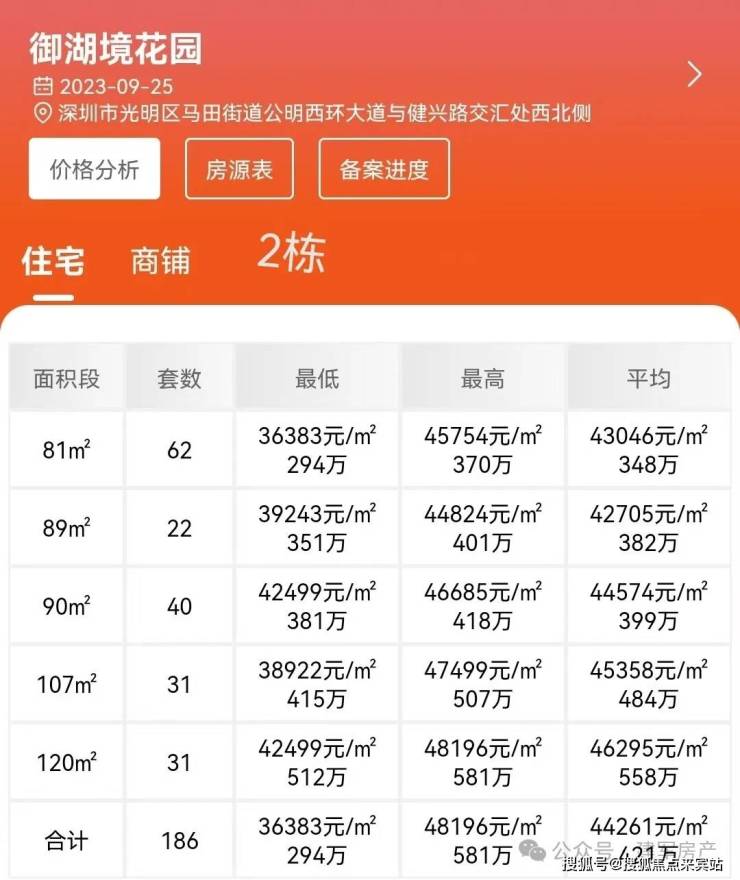
Task: View 备案进度 filing progress
Action: (384, 169)
